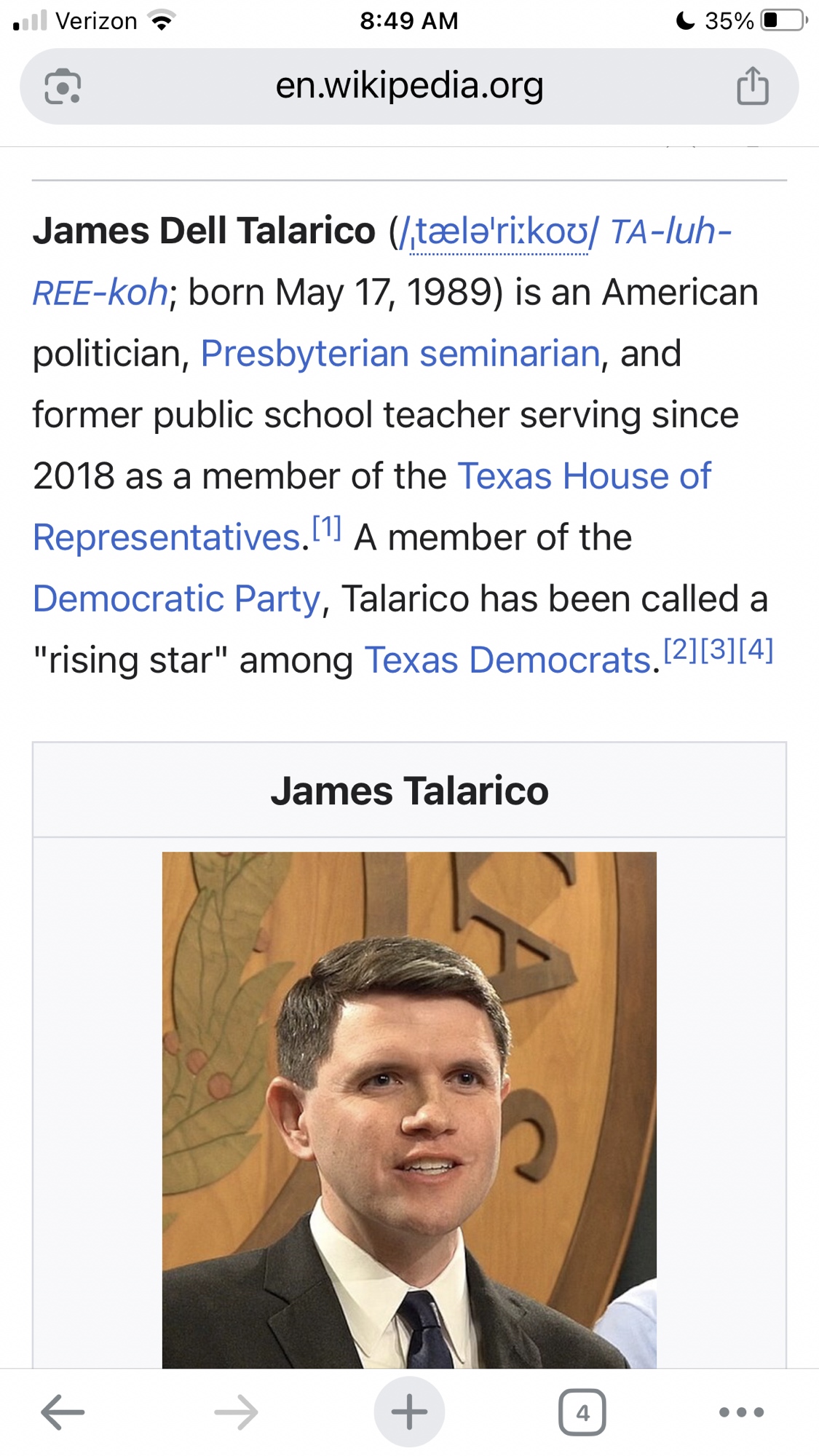The image size is (819, 1456).
Task: Open citation footnote [3]
Action: pyautogui.click(x=719, y=649)
